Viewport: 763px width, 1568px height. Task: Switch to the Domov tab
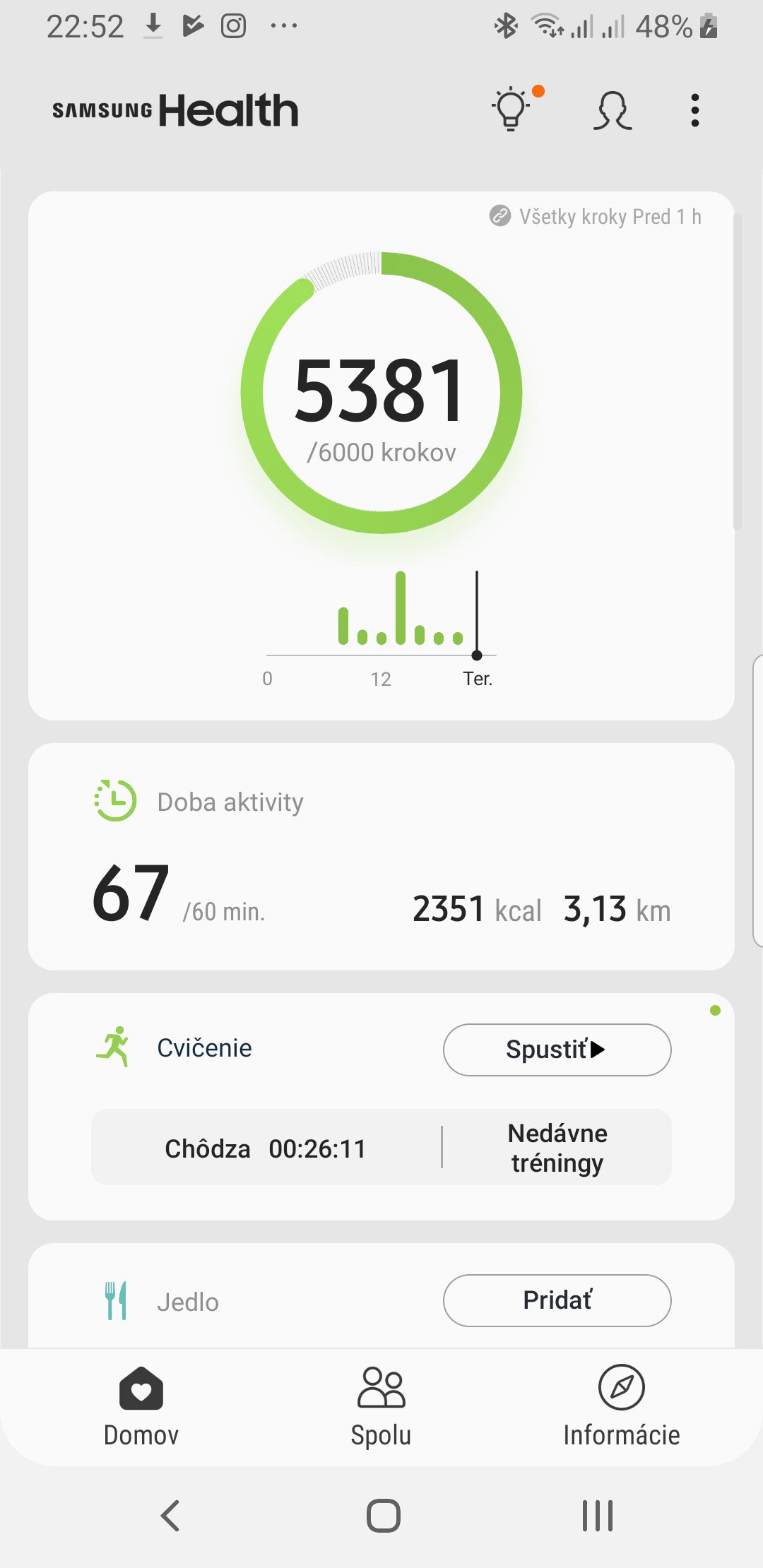point(141,1406)
